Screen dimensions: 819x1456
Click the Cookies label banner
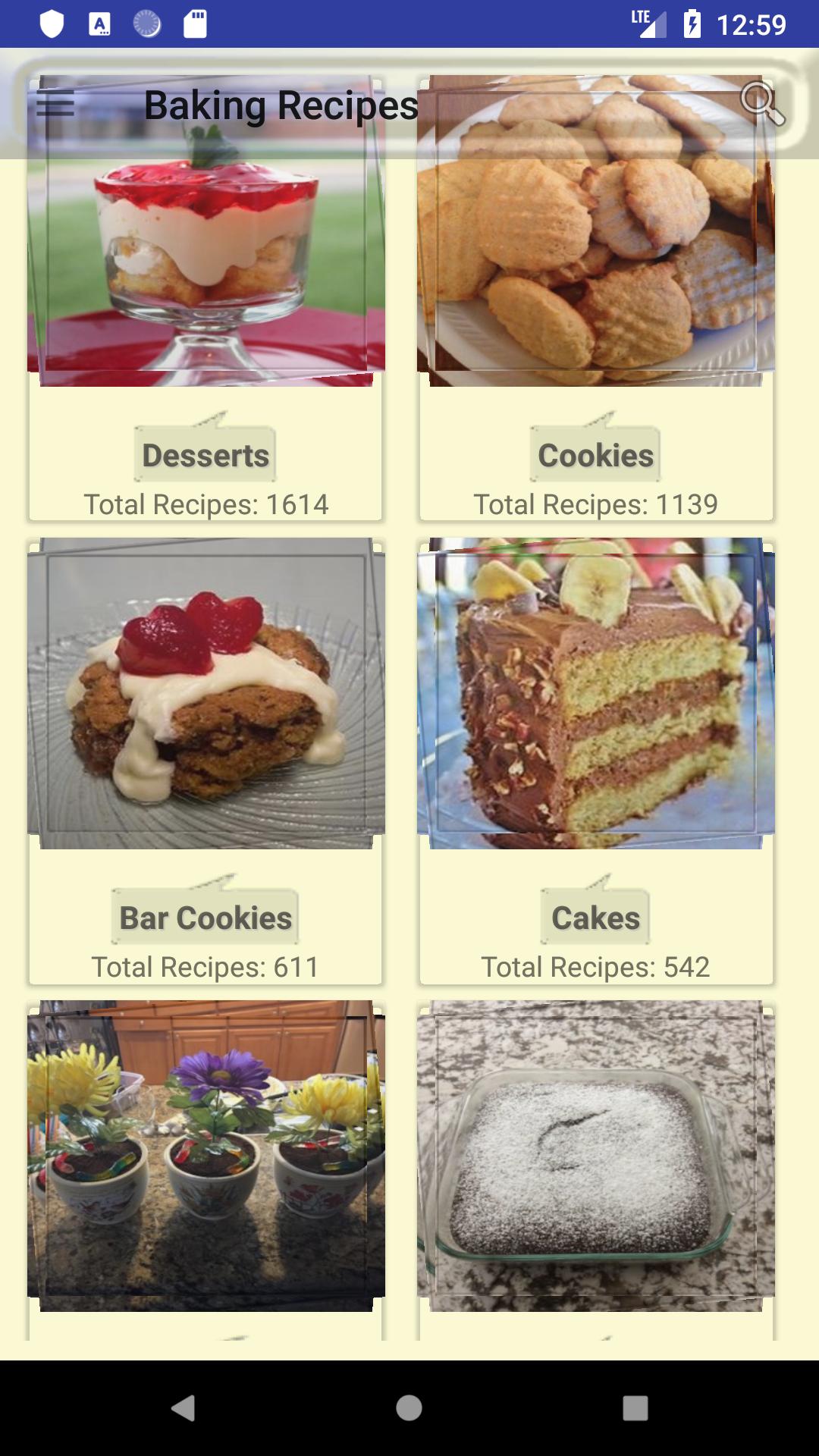click(595, 453)
